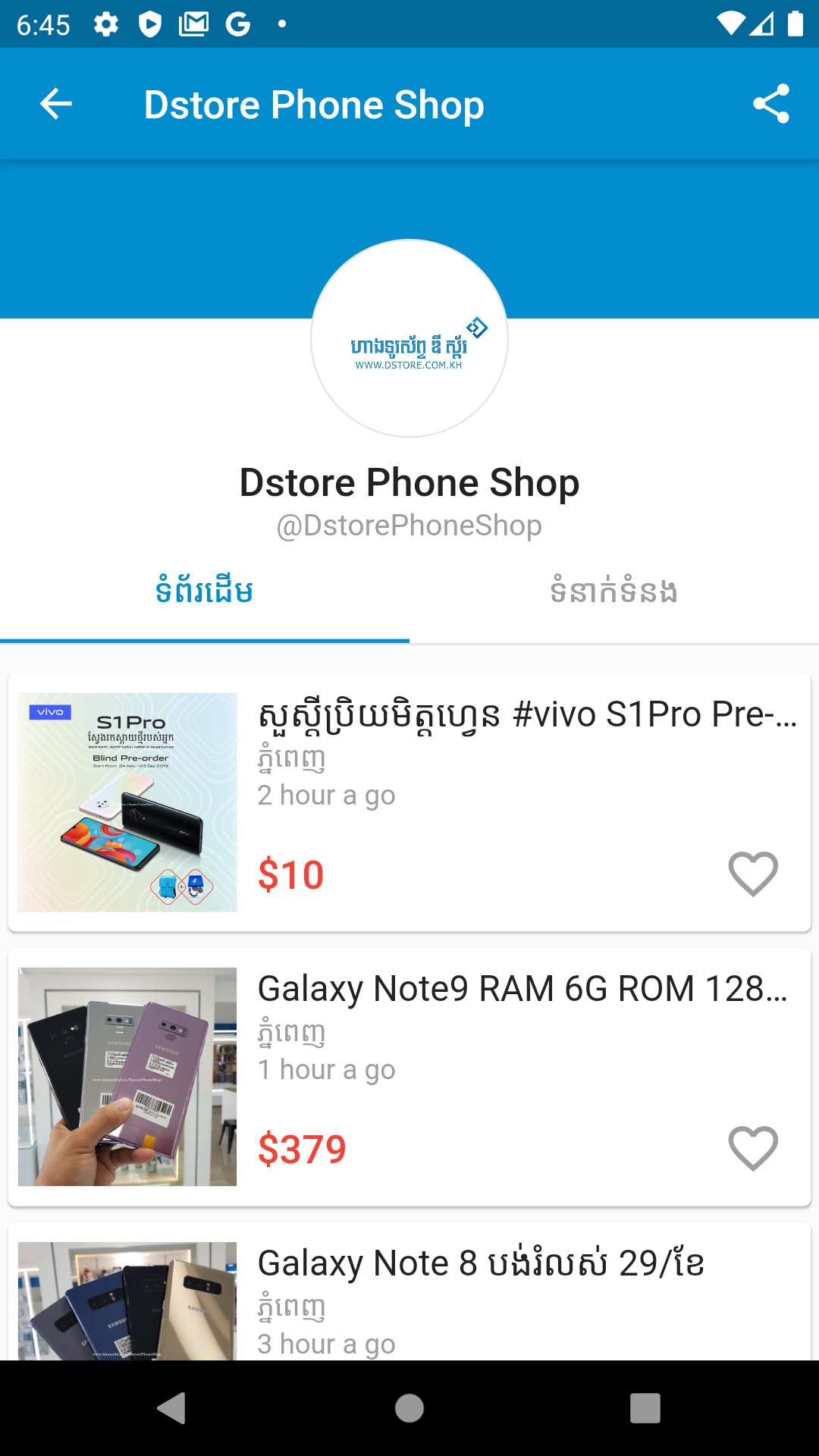Screen dimensions: 819x1456
Task: Tap the back arrow in the app bar
Action: click(x=54, y=104)
